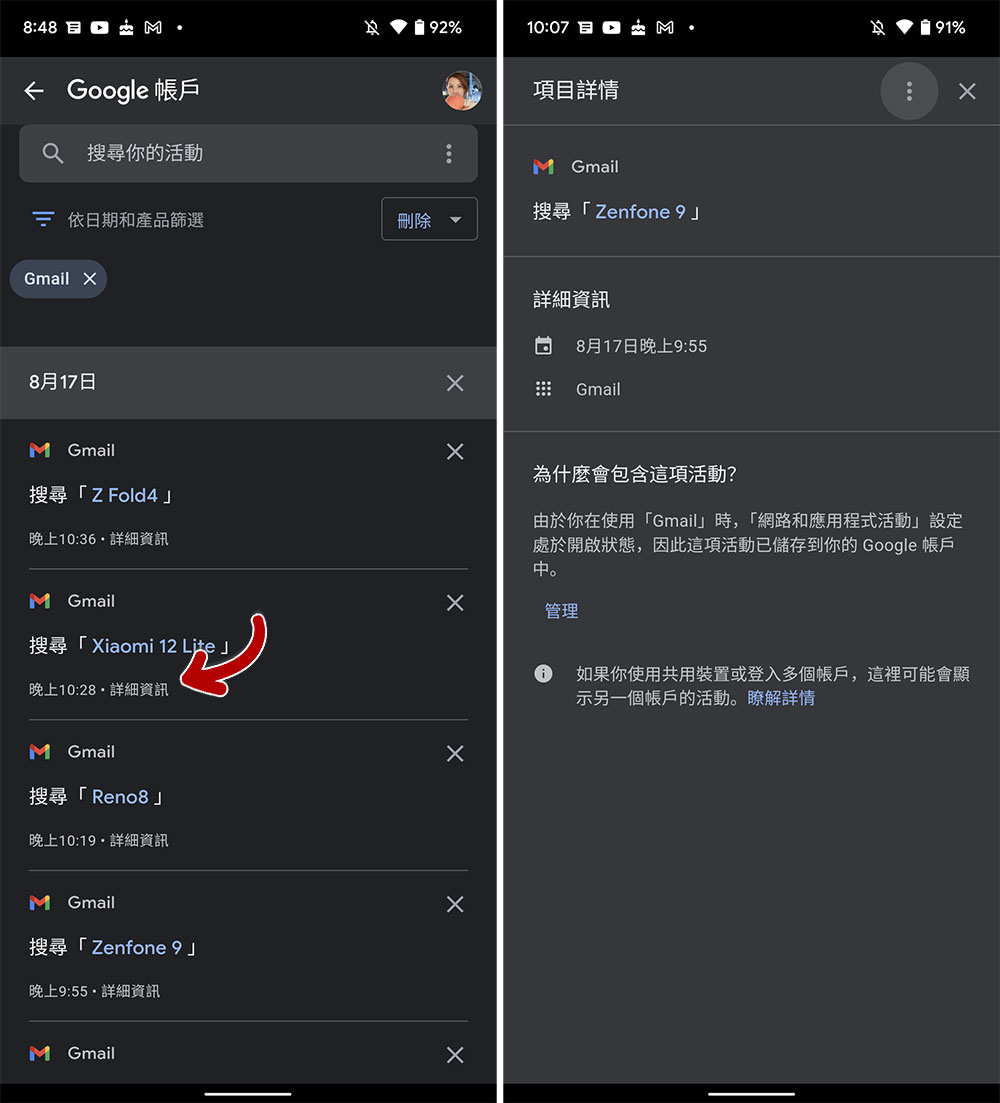Viewport: 1000px width, 1103px height.
Task: Tap the 管理 link
Action: (x=562, y=611)
